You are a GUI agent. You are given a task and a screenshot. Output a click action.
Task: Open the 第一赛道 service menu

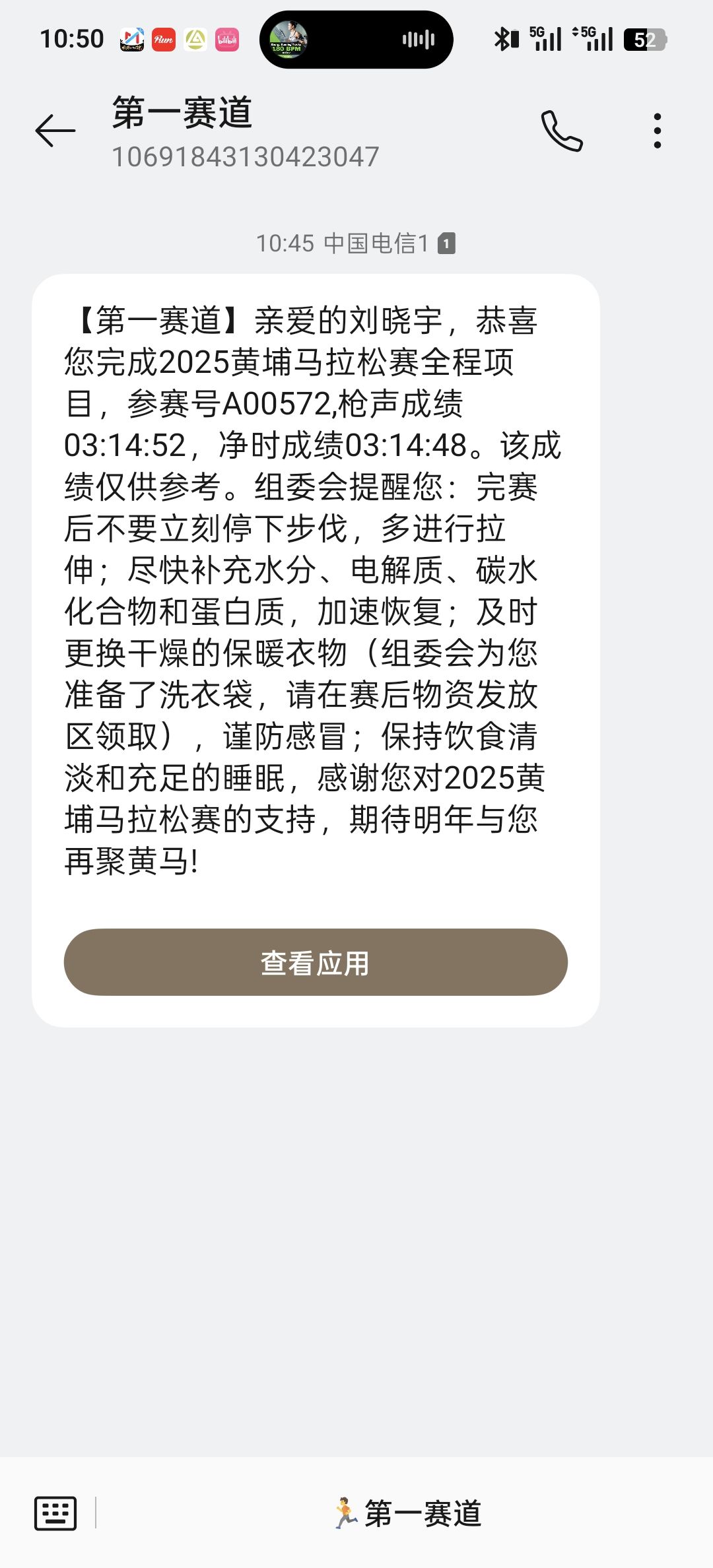(408, 1513)
